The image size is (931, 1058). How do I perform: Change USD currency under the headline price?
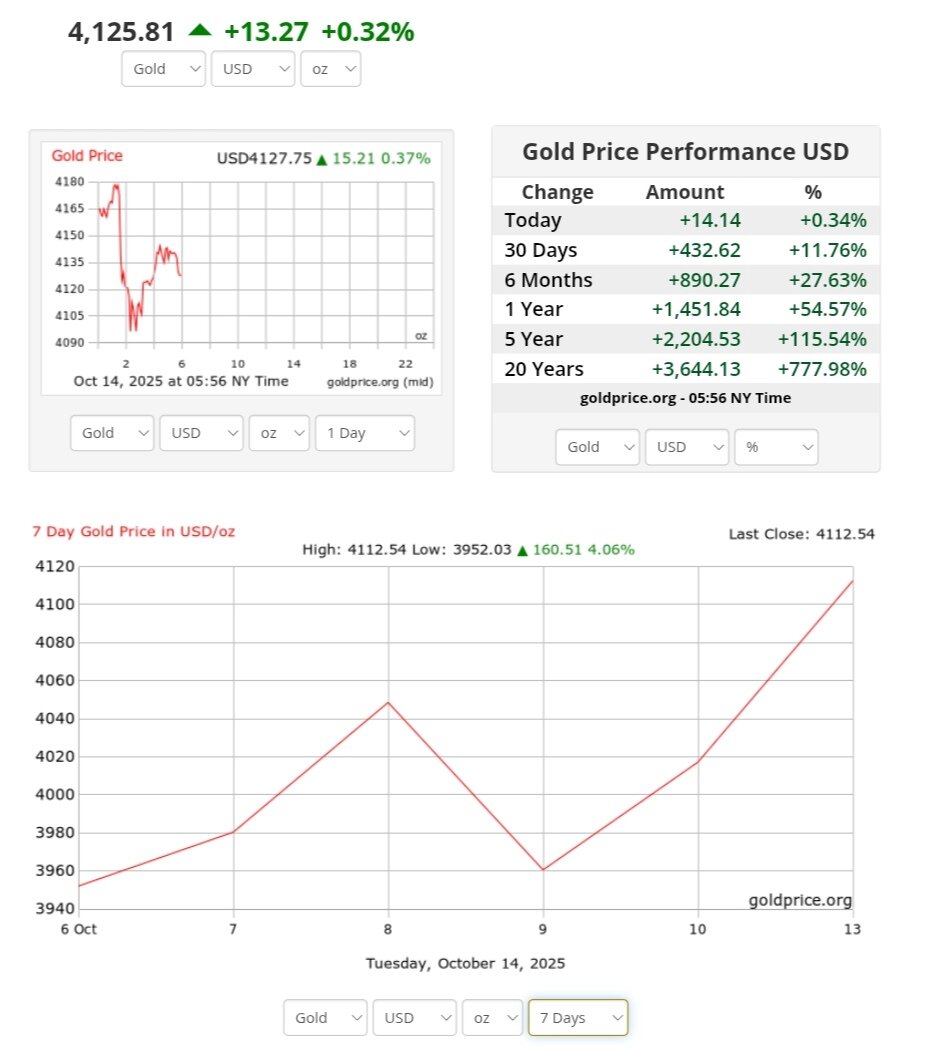coord(252,69)
